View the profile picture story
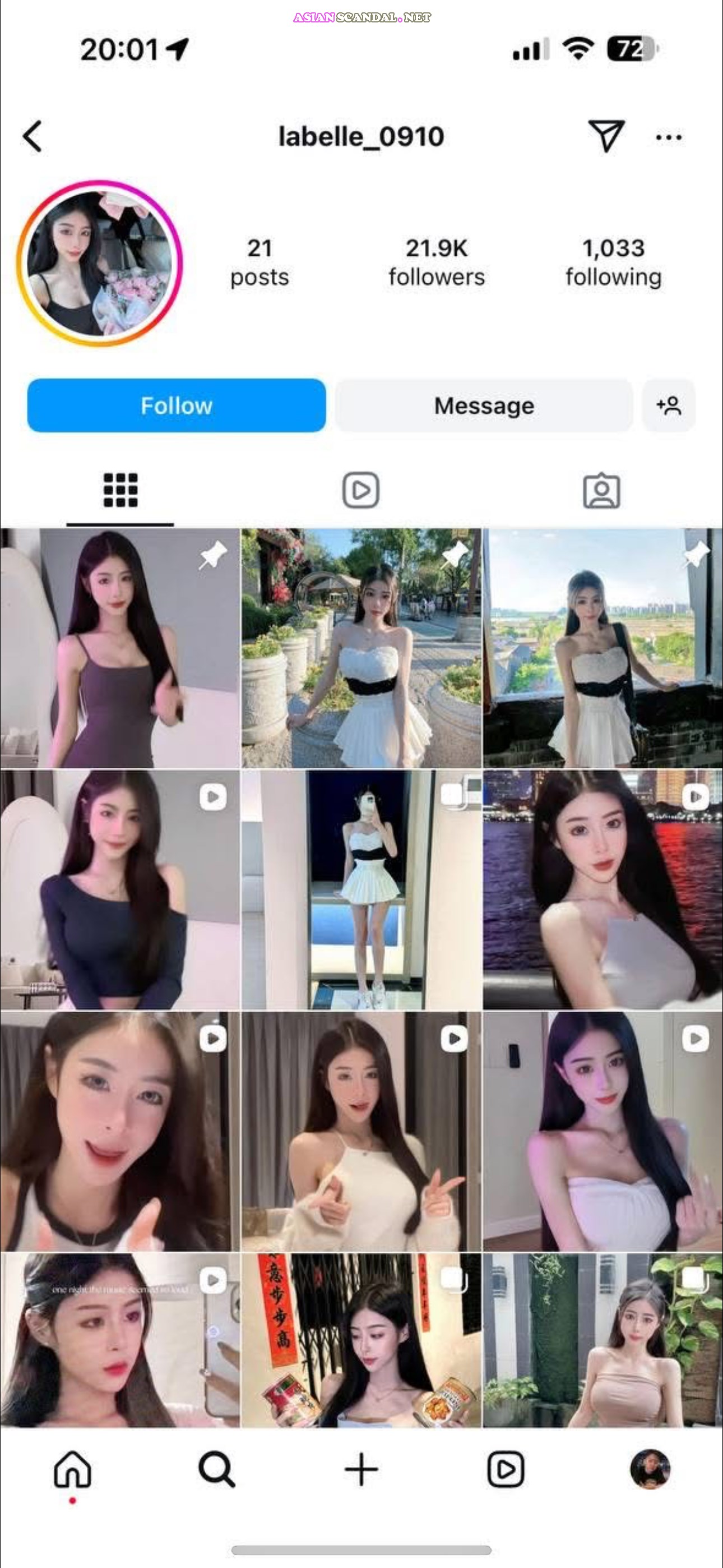Screen dimensions: 723x1568 tap(100, 264)
